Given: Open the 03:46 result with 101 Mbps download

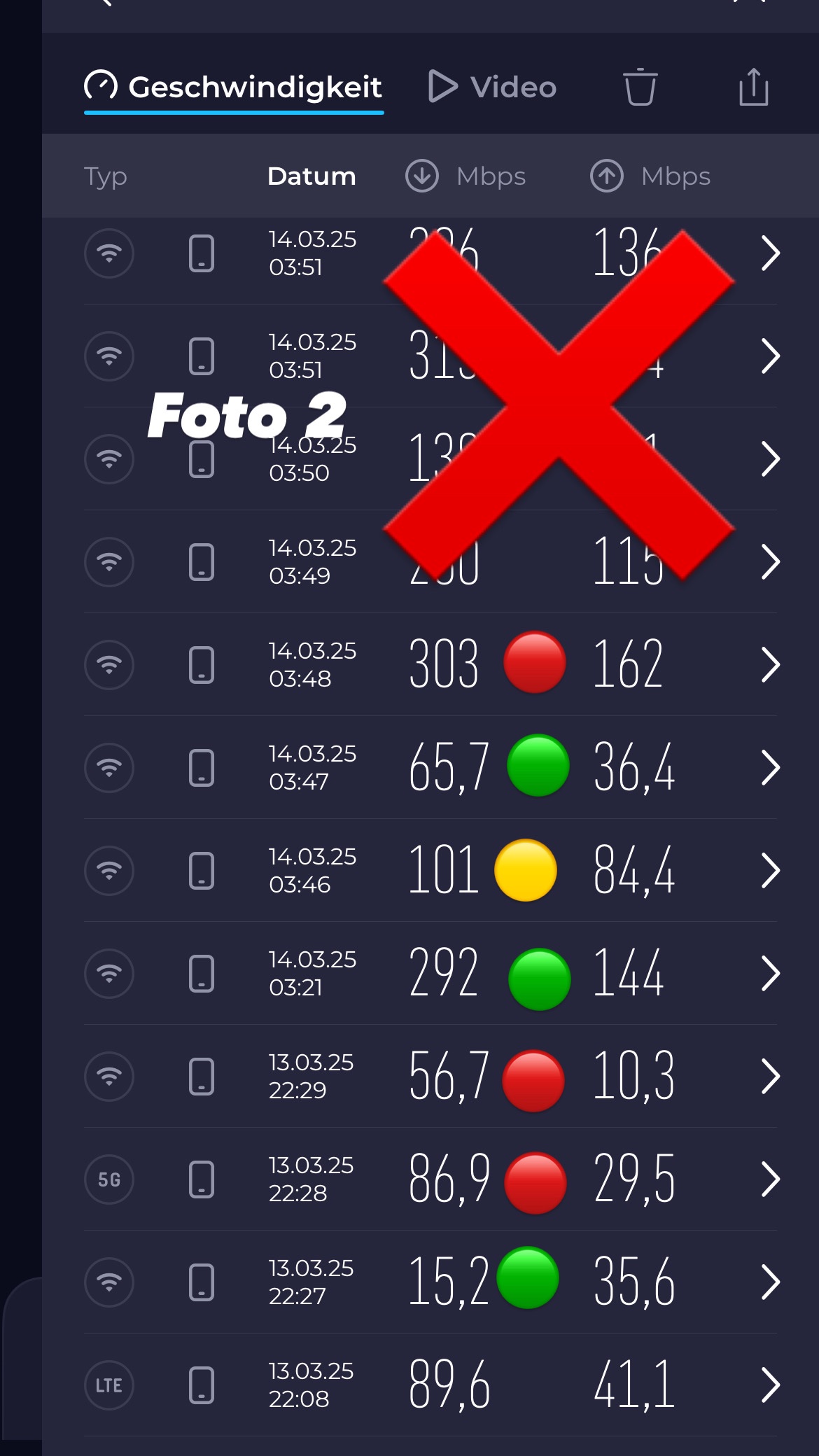Looking at the screenshot, I should click(x=770, y=871).
